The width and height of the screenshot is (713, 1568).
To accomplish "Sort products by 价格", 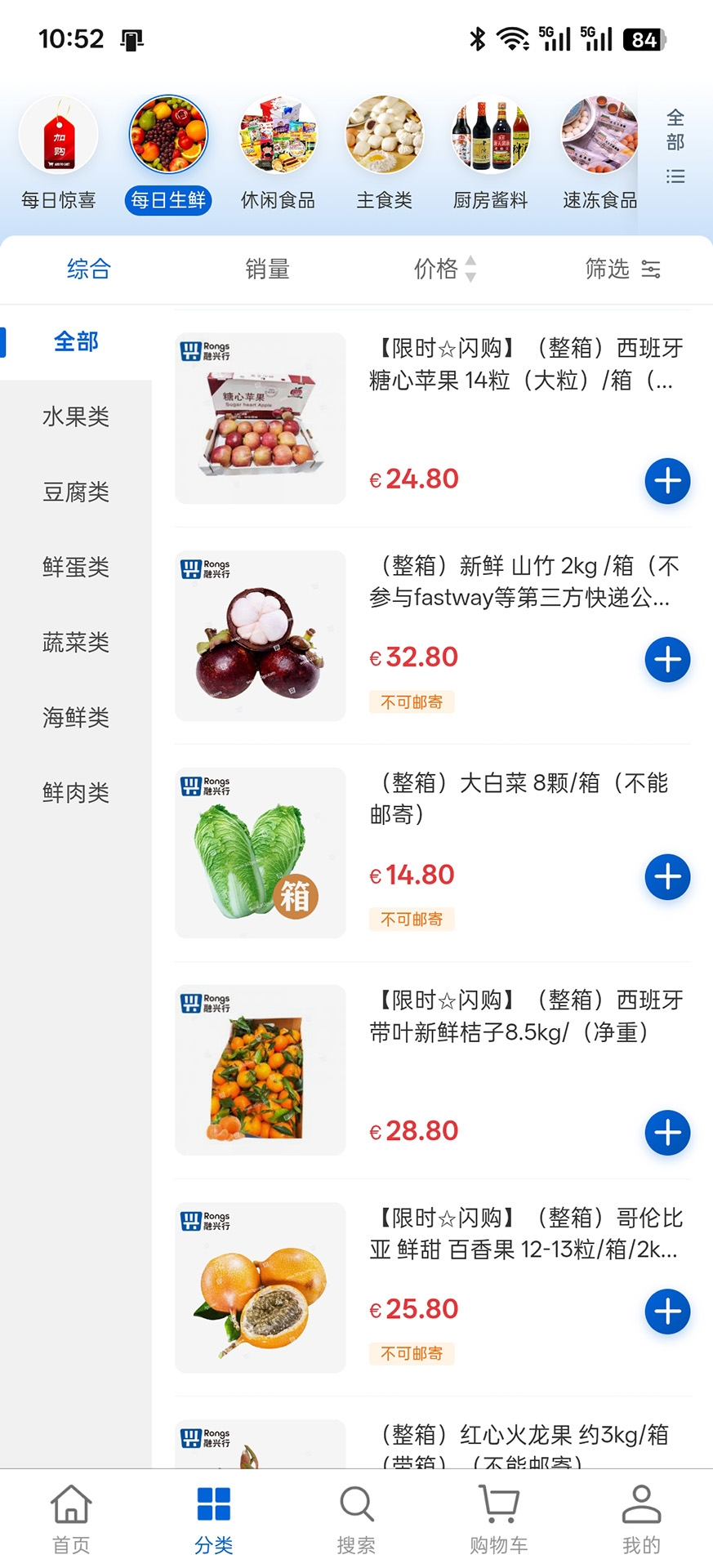I will point(445,269).
